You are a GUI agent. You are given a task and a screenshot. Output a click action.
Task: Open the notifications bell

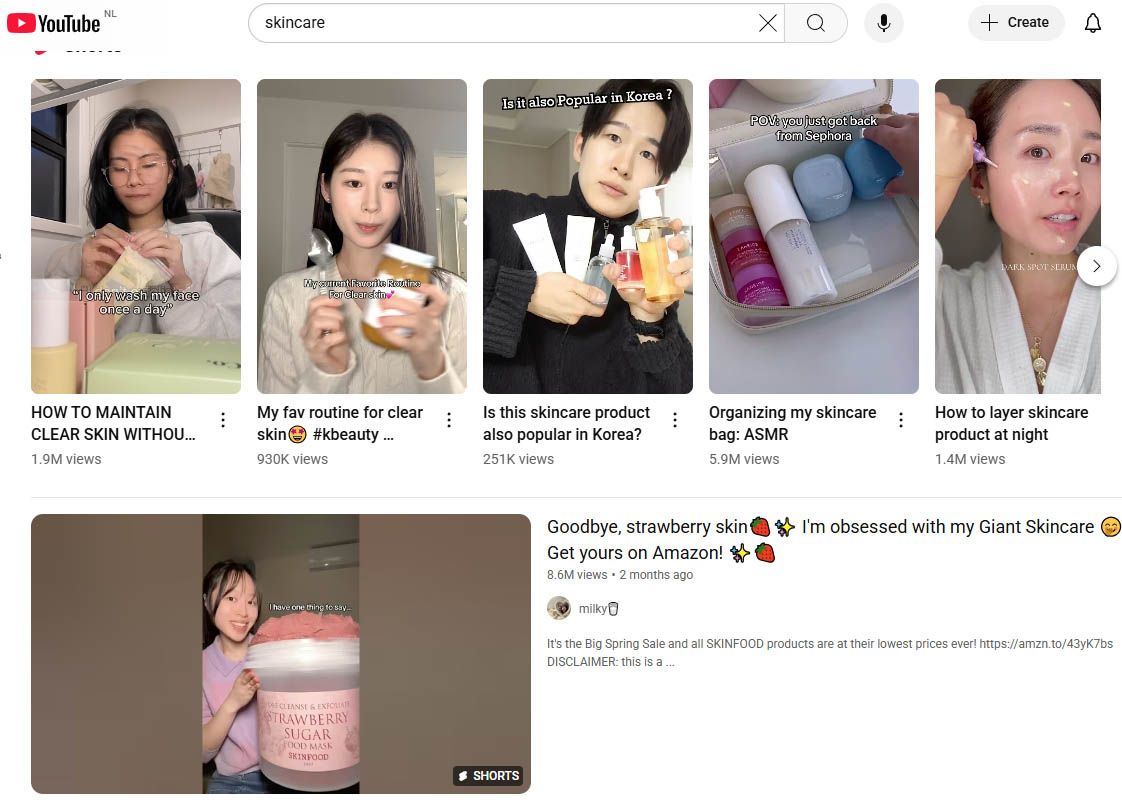1093,23
